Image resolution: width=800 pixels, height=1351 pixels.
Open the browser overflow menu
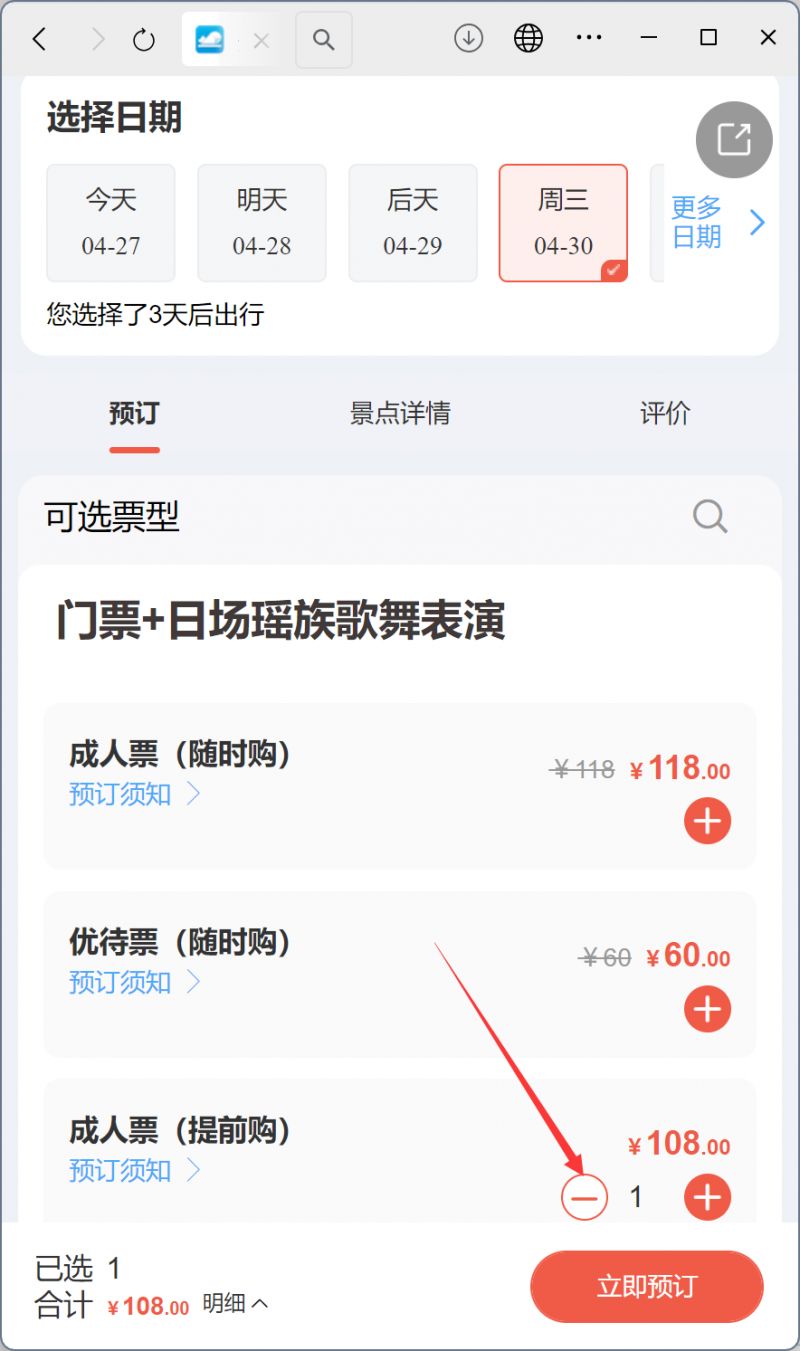pos(589,38)
